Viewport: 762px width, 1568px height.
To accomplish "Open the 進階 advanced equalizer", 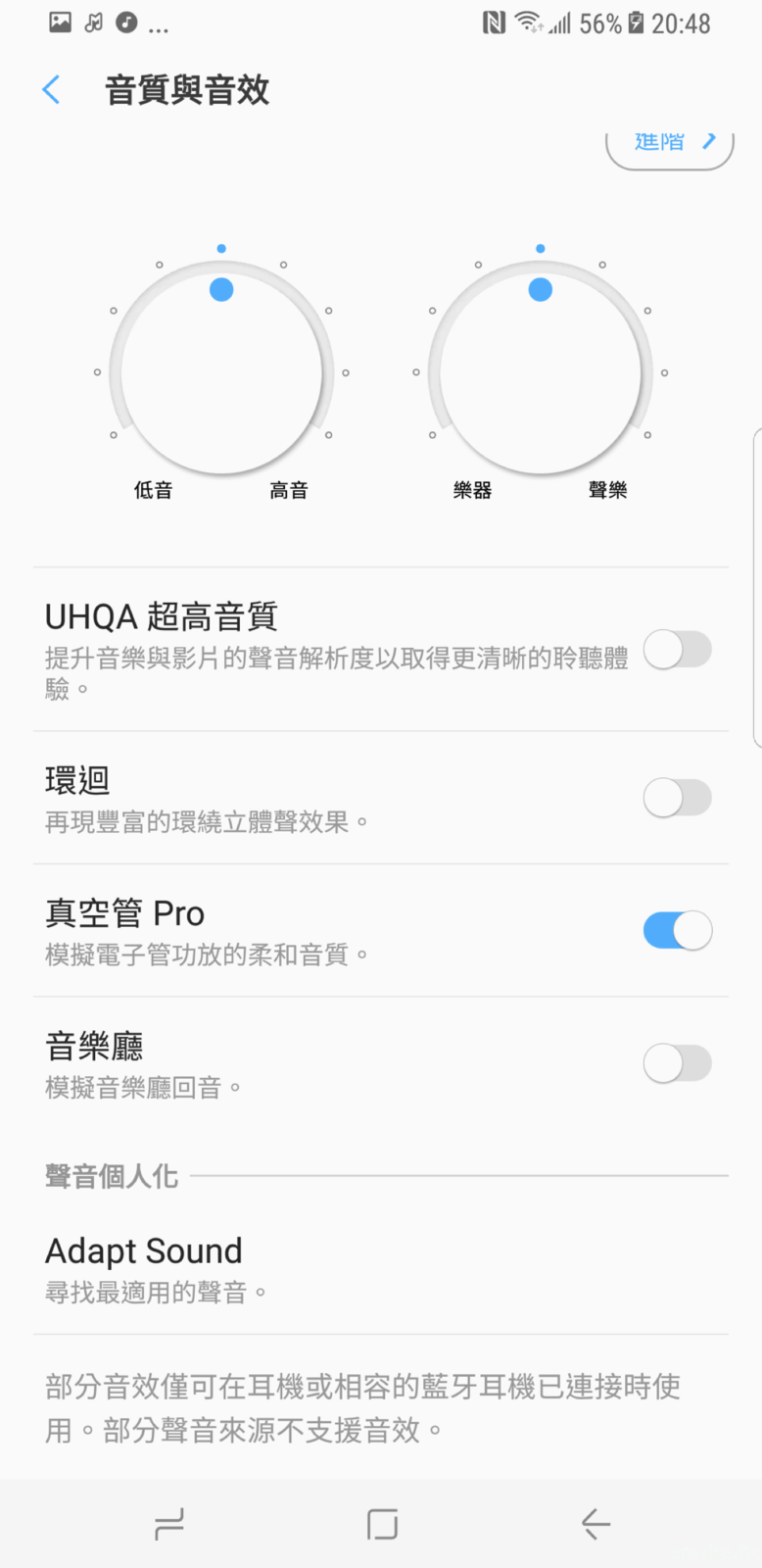I will (670, 144).
